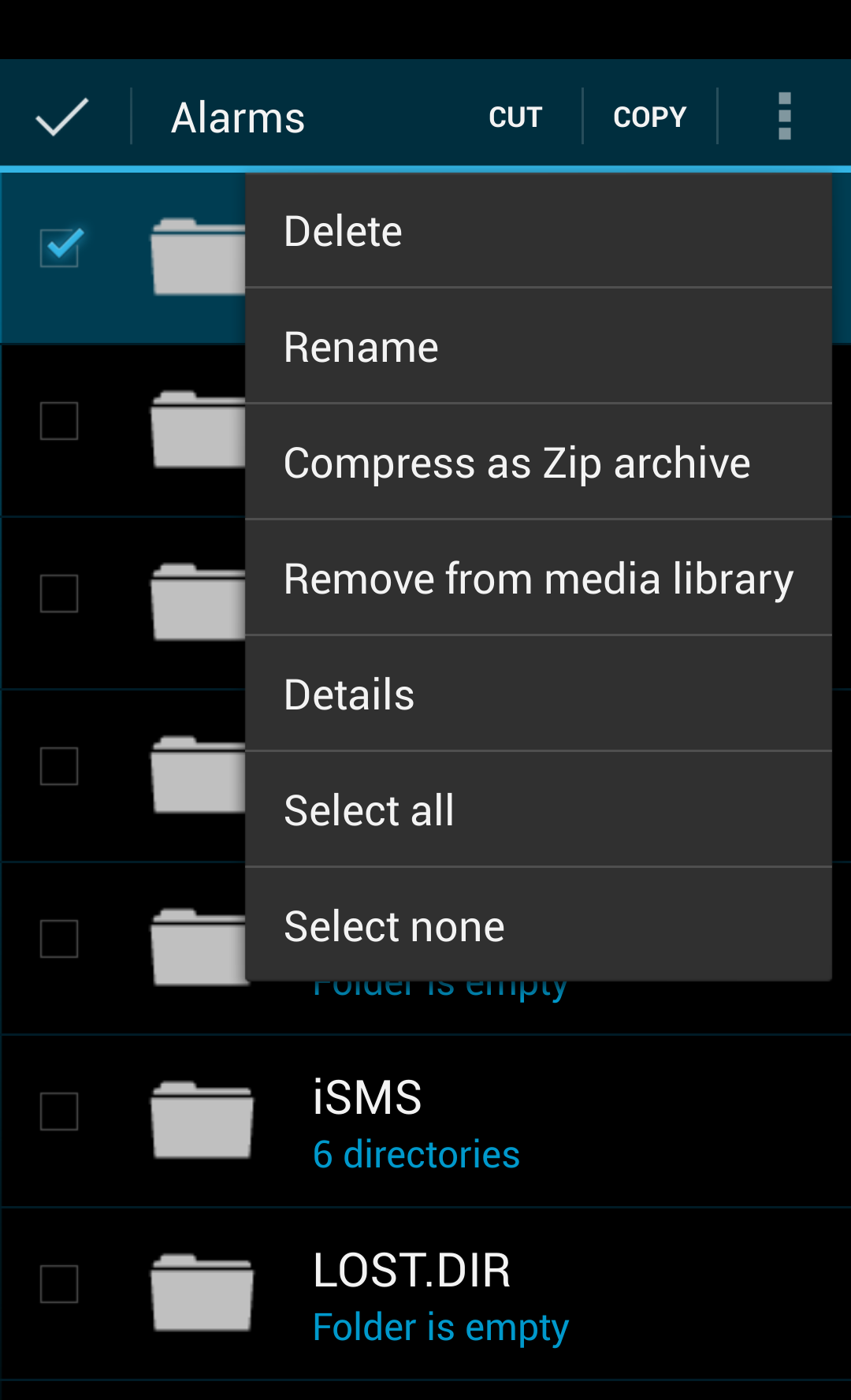Remove from media library
This screenshot has width=851, height=1400.
point(539,578)
